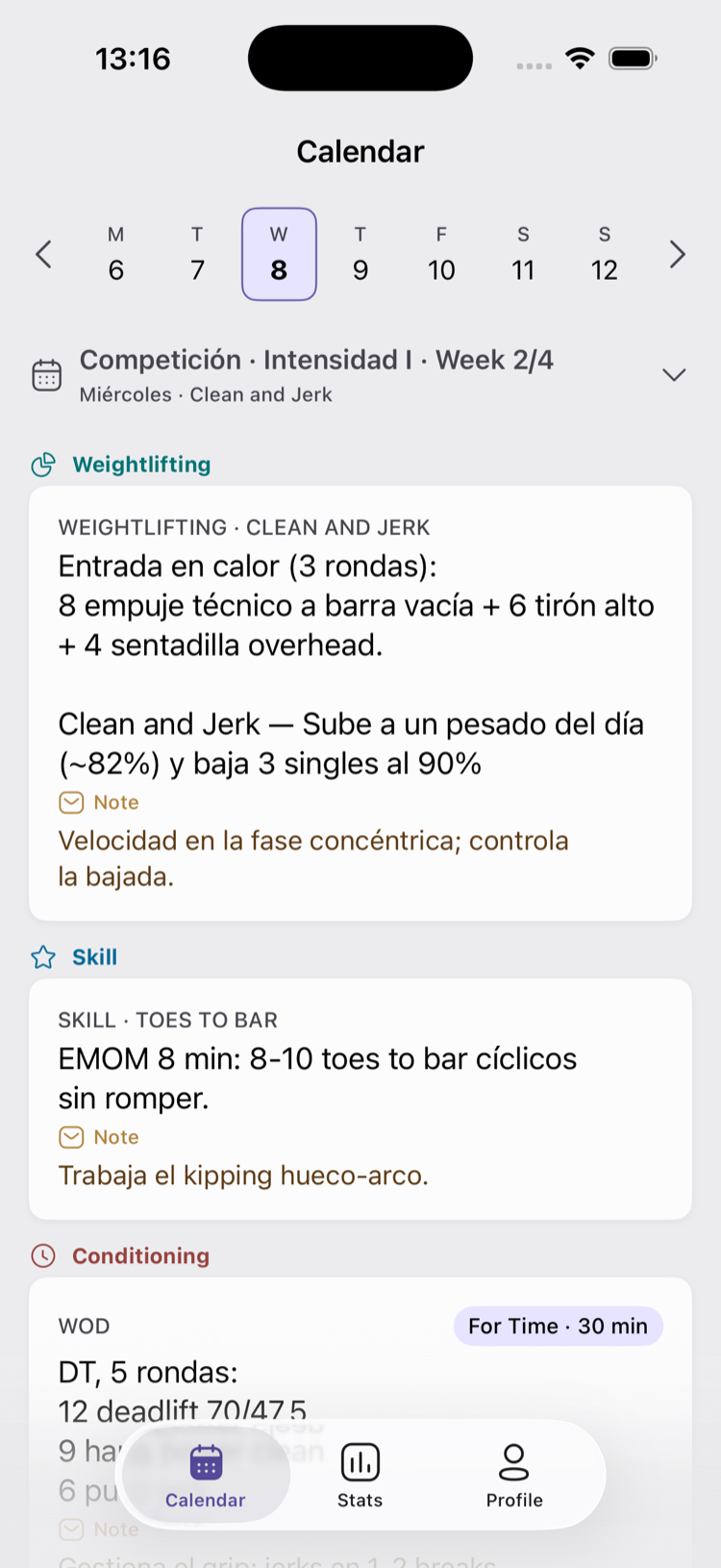Tap the Calendar tab in bottom bar
This screenshot has height=1568, width=721.
205,1476
